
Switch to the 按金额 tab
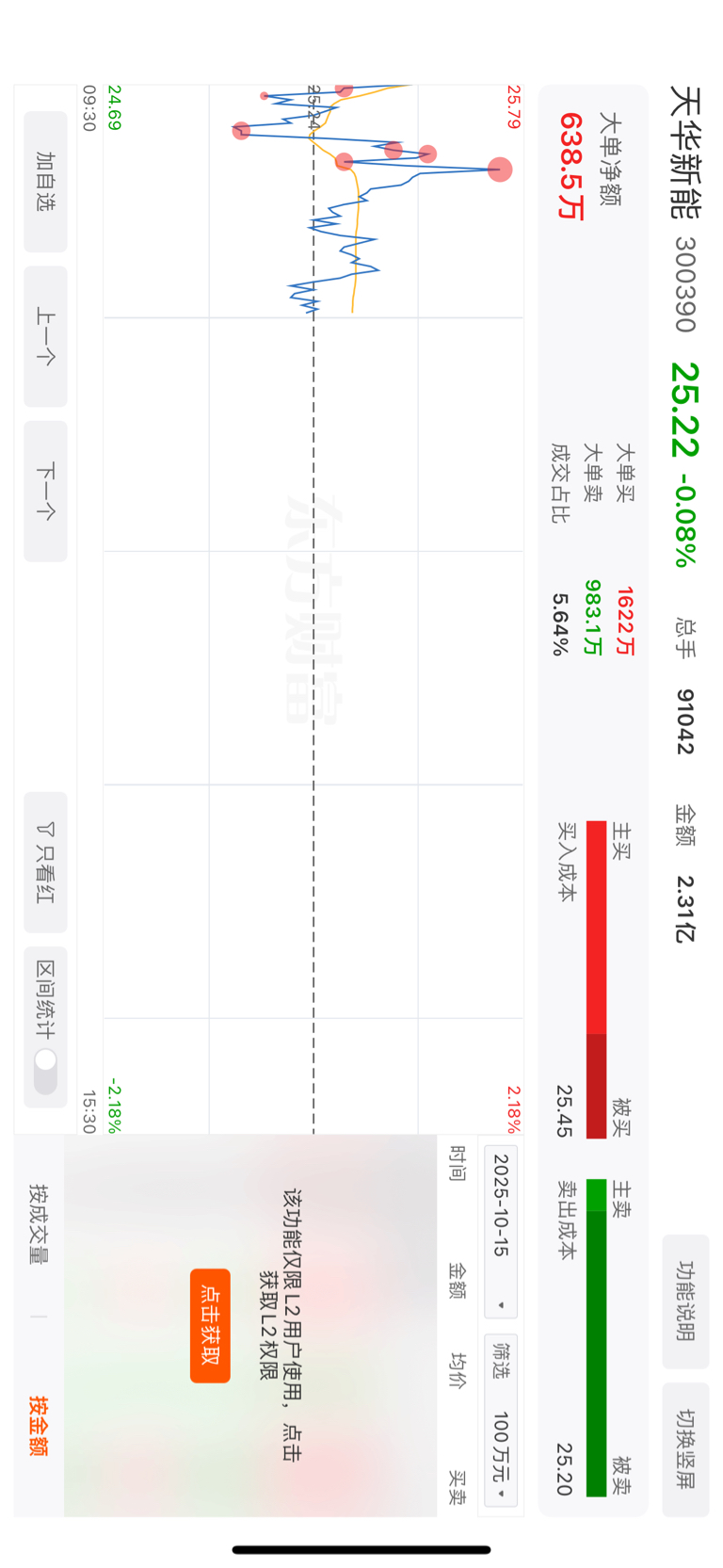(39, 1426)
